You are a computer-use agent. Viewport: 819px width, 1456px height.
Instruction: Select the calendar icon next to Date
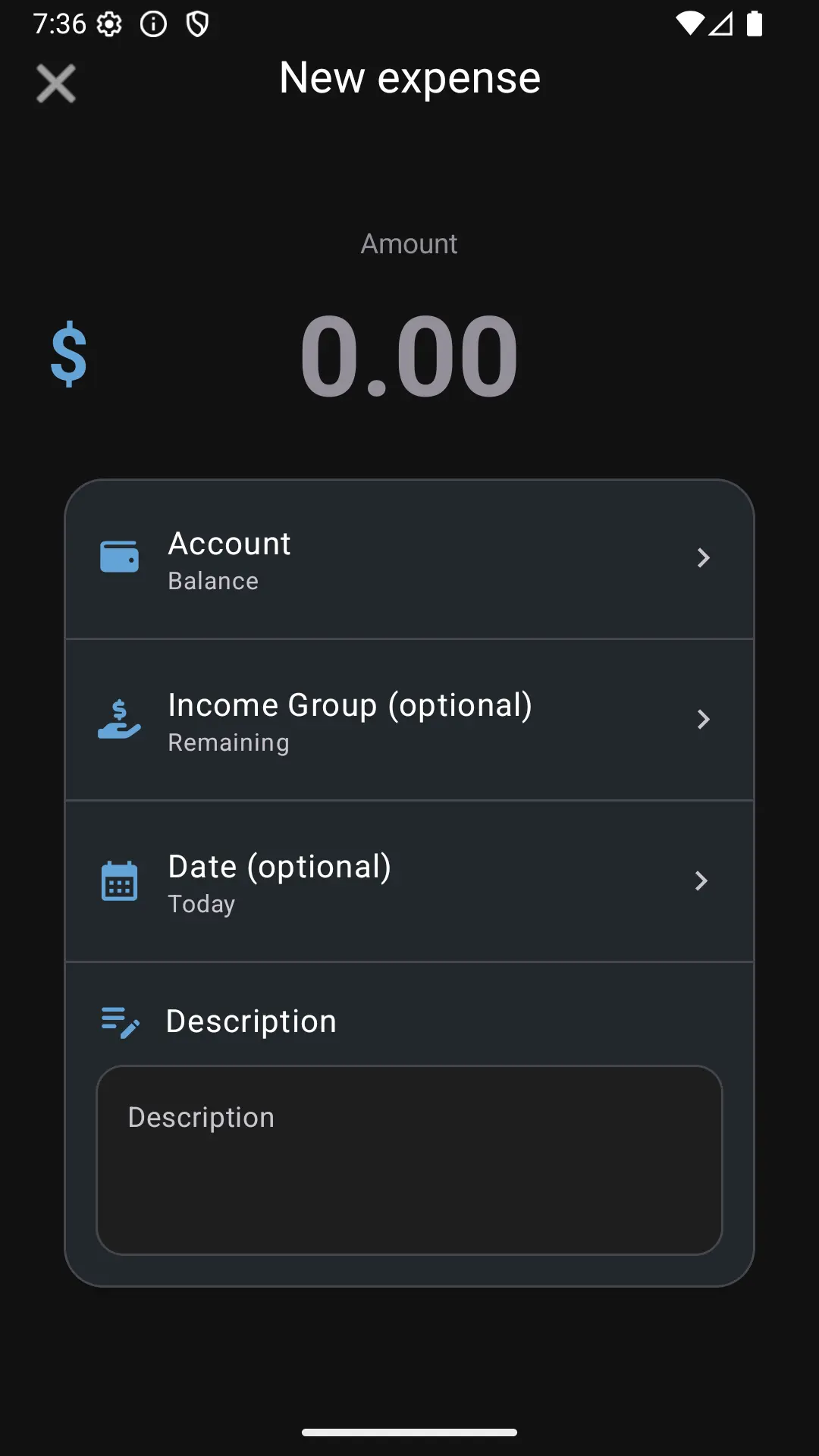pos(119,880)
